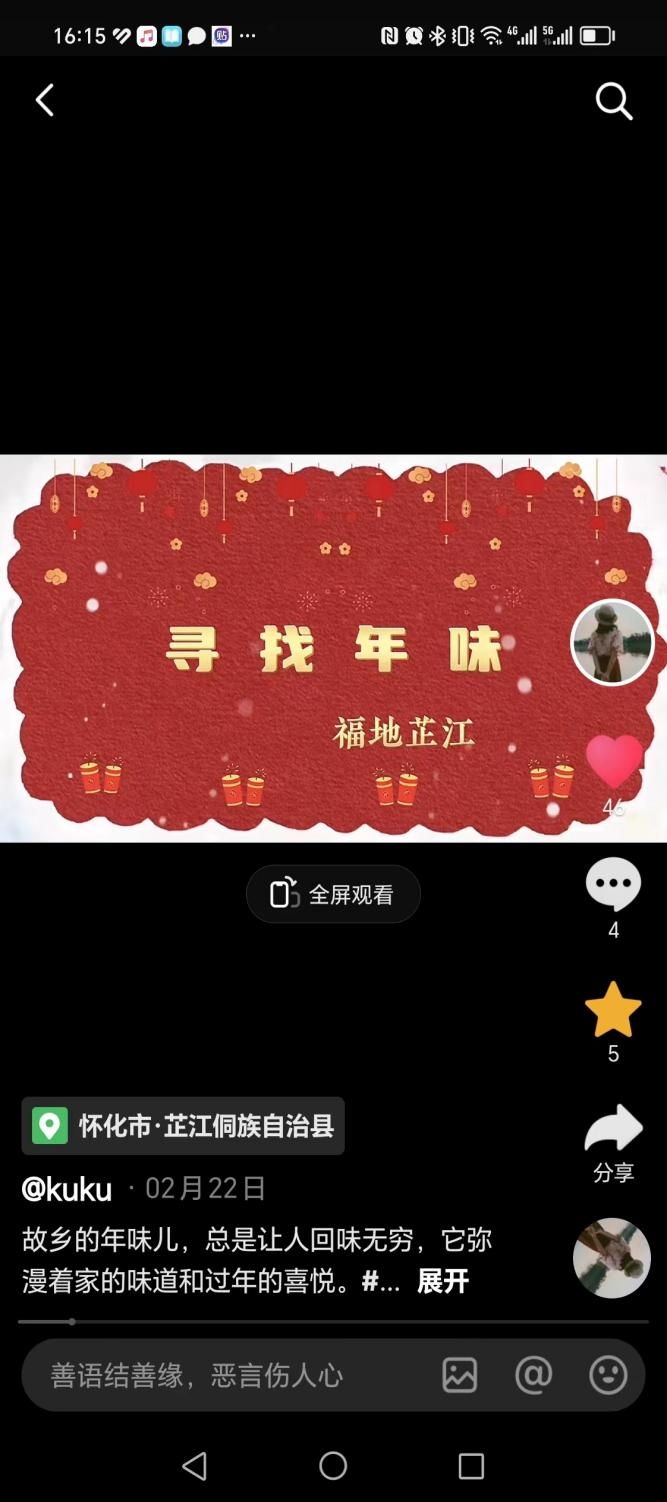The width and height of the screenshot is (667, 1502).
Task: Expand the caption with 展开
Action: pos(442,1281)
